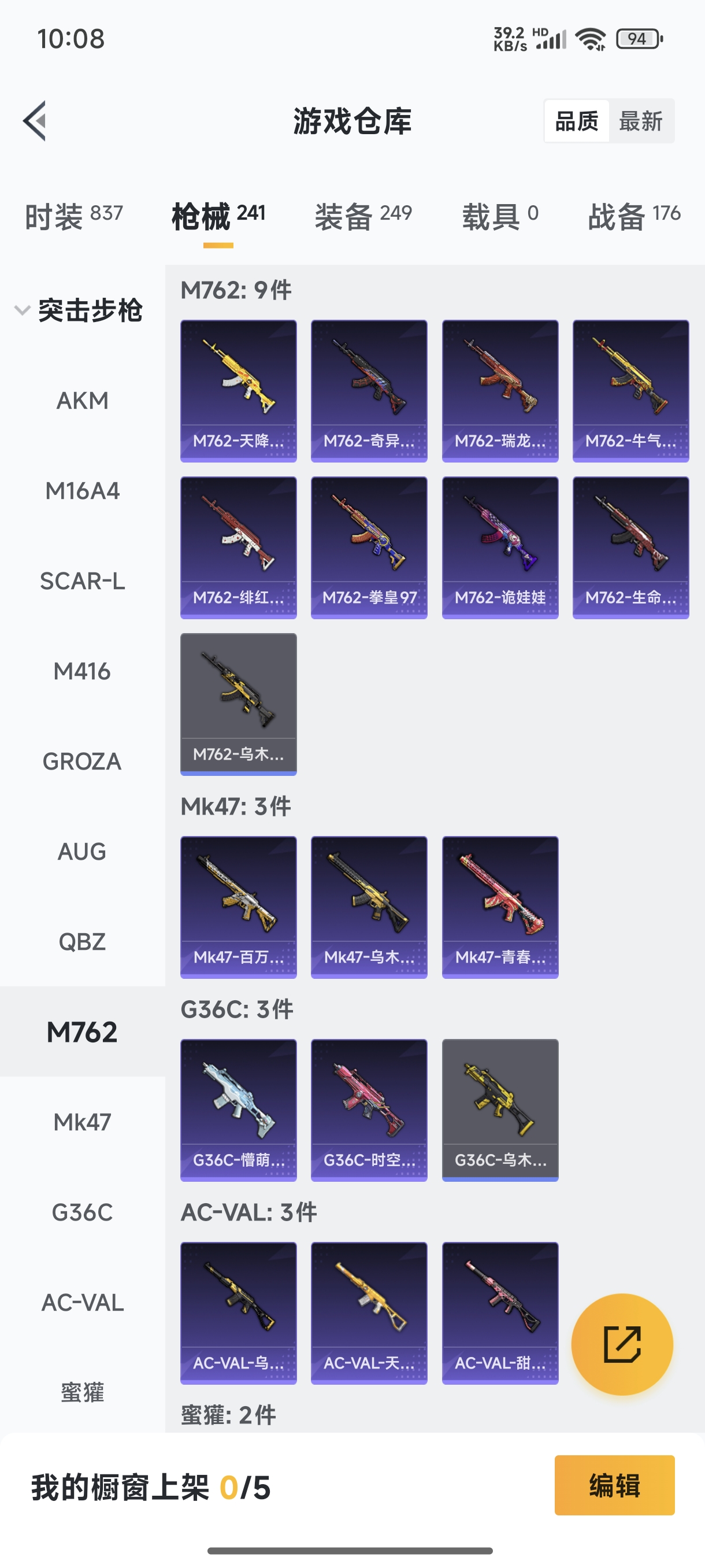Screen dimensions: 705x1568
Task: Open the M762-诡娃娃 skin
Action: [x=500, y=547]
